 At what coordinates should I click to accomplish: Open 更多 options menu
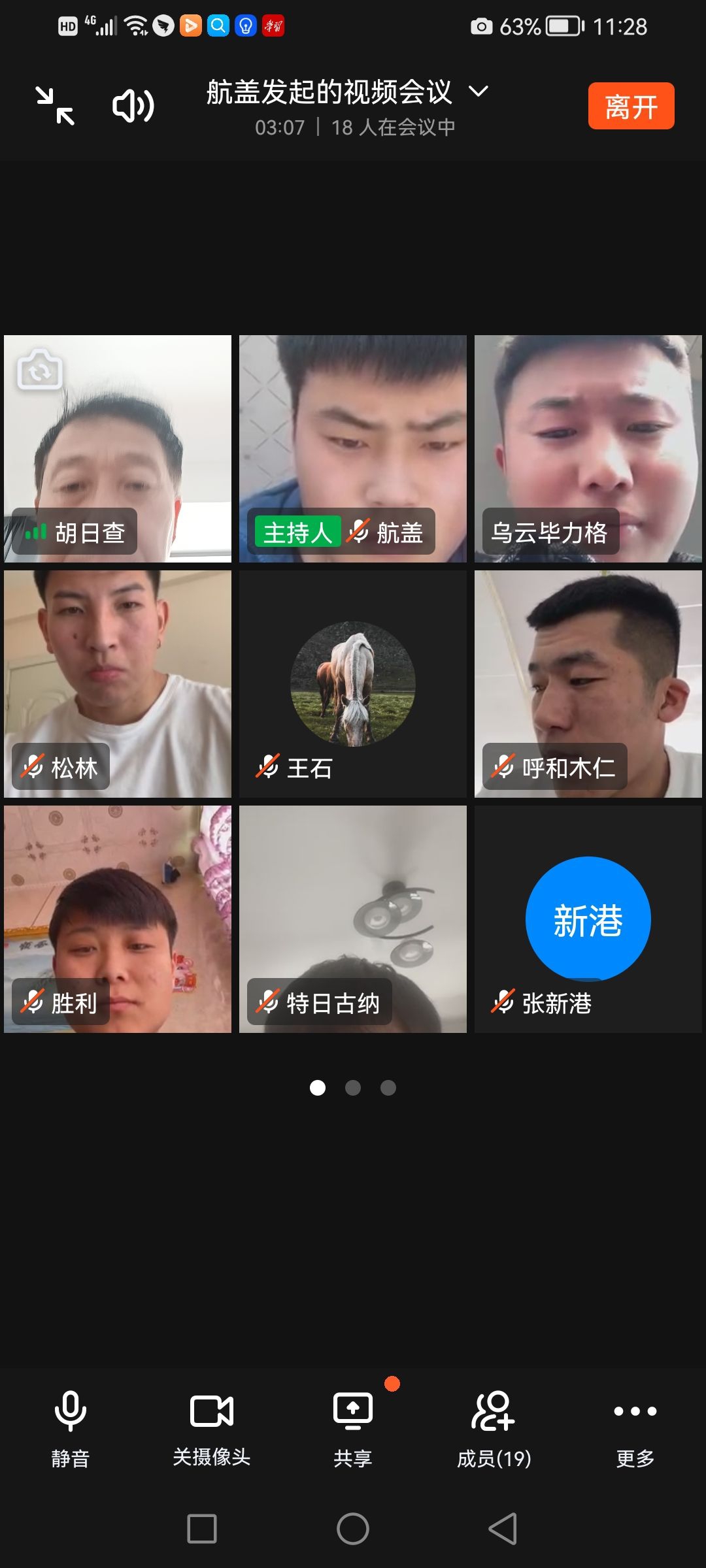pos(635,1428)
